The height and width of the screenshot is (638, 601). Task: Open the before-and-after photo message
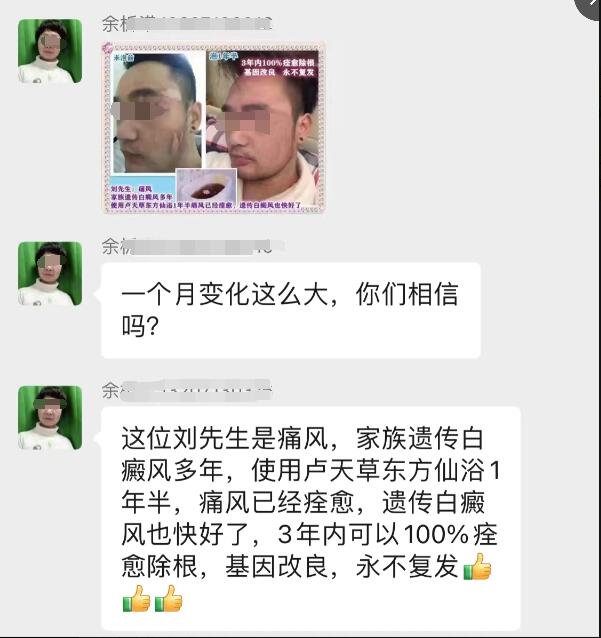click(214, 126)
